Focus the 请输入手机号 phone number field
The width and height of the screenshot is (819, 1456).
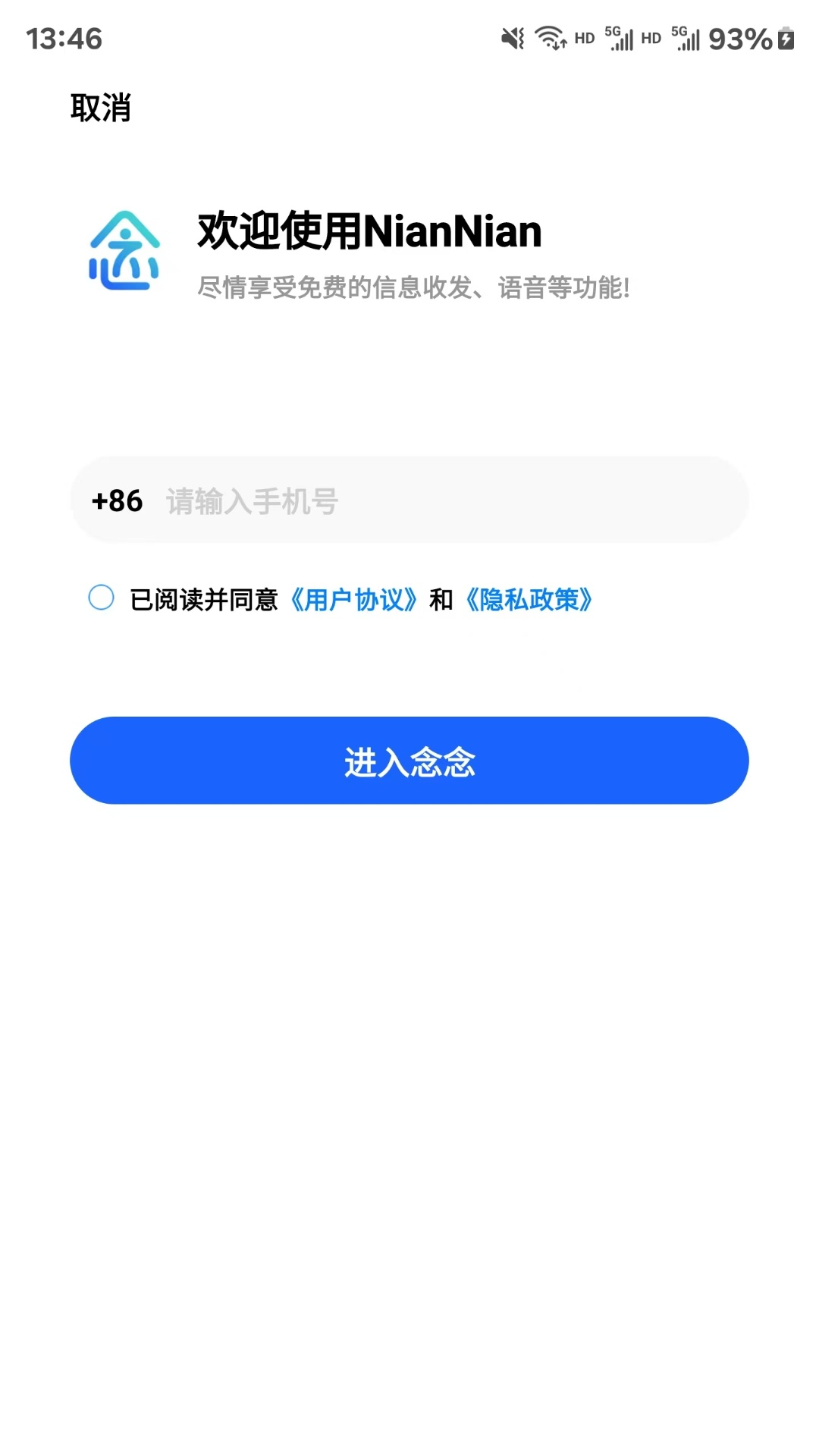[x=440, y=500]
